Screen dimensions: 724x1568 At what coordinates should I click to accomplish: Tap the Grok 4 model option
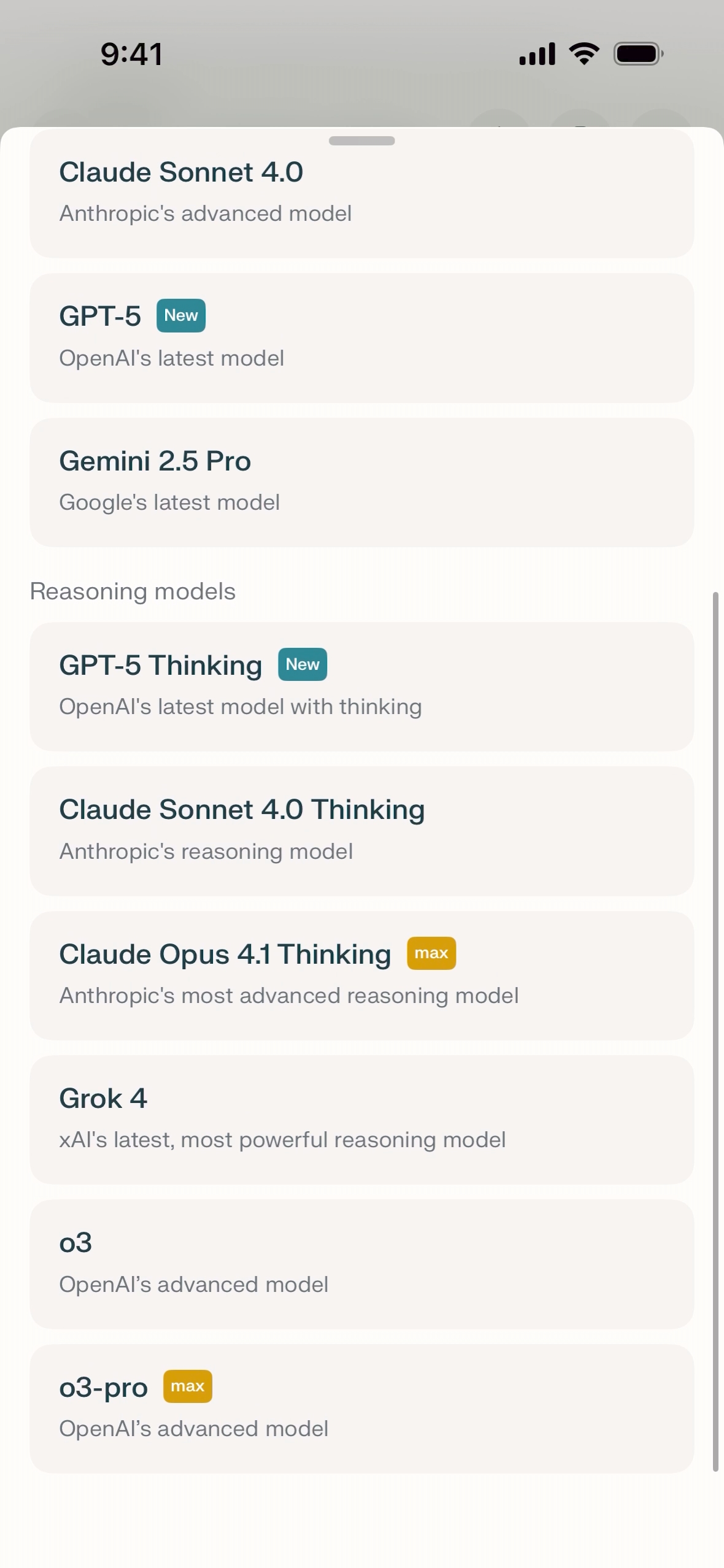click(361, 1120)
